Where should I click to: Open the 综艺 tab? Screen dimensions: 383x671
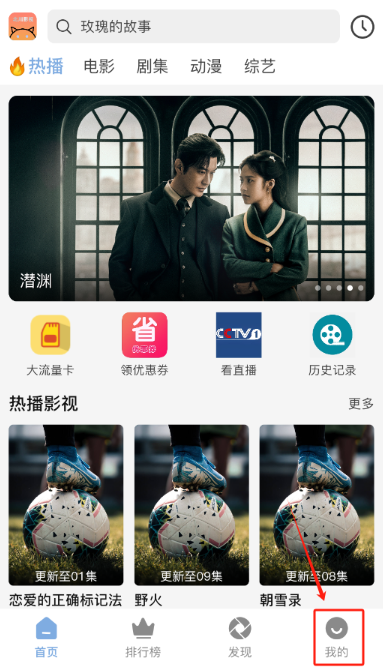tap(260, 67)
